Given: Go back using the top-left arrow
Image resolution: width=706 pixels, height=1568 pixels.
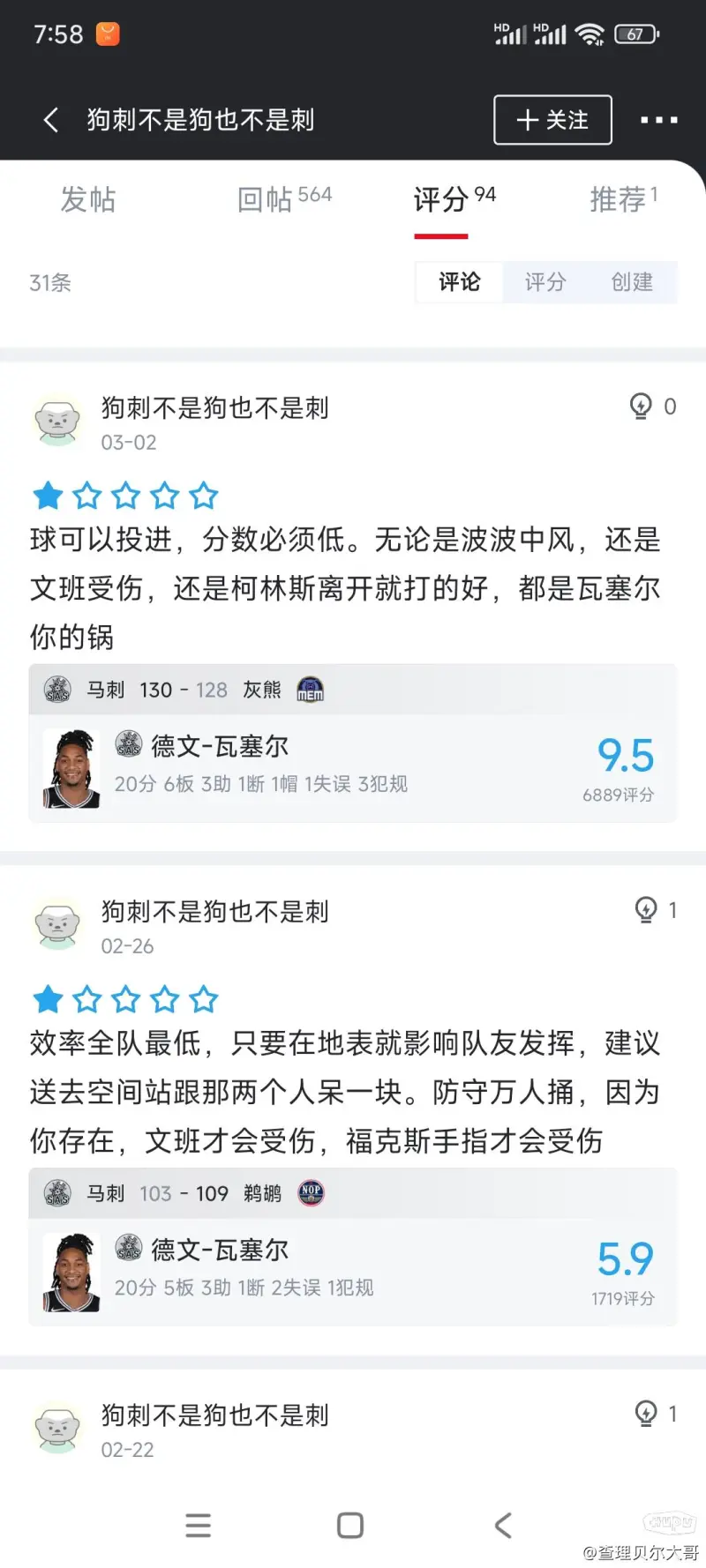Looking at the screenshot, I should 51,120.
